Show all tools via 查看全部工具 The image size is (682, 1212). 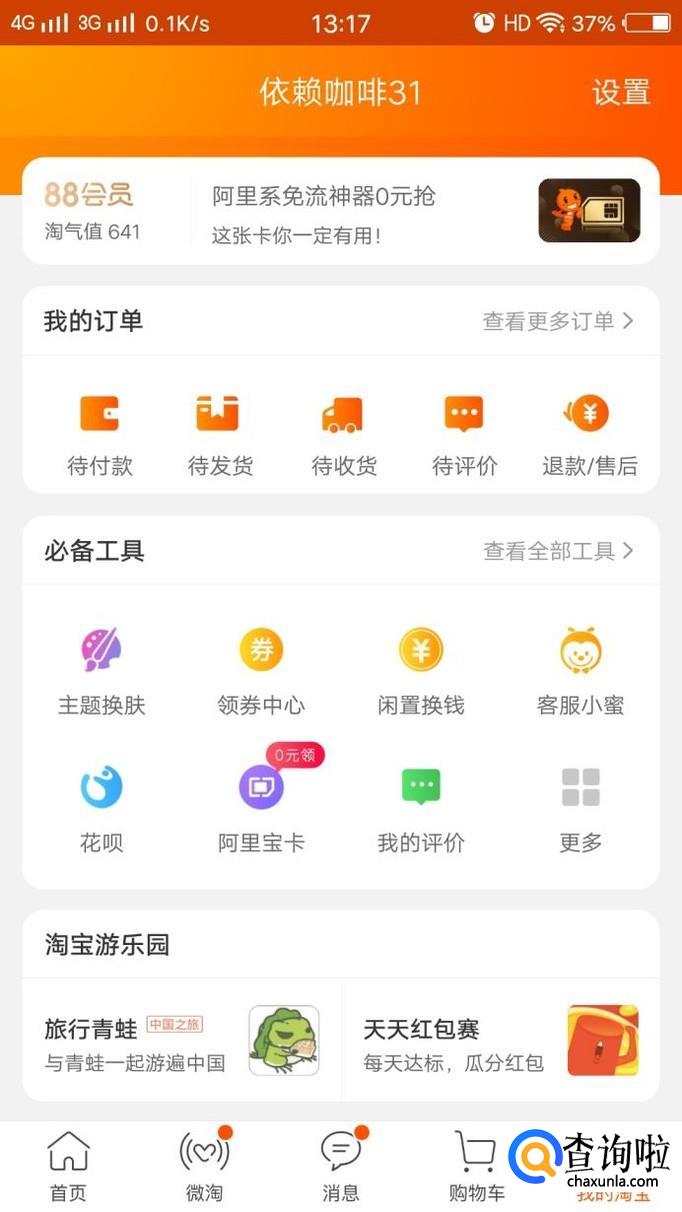tap(558, 551)
